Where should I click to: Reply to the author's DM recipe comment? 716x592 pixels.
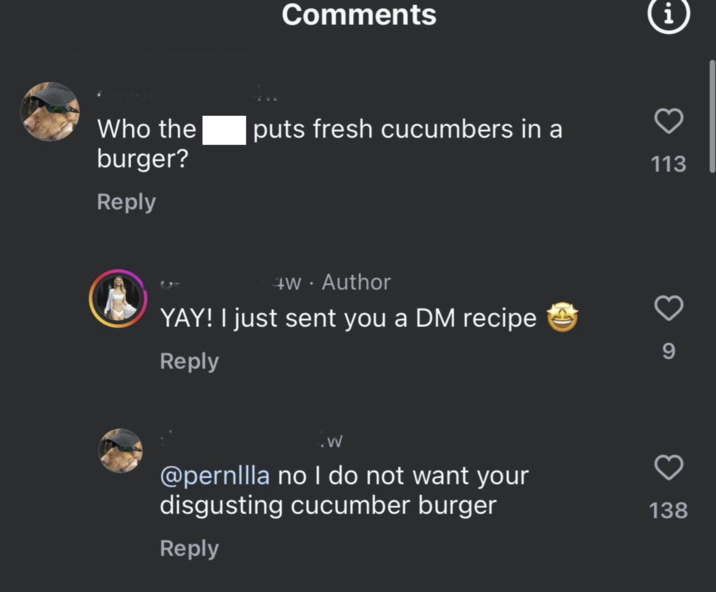189,361
